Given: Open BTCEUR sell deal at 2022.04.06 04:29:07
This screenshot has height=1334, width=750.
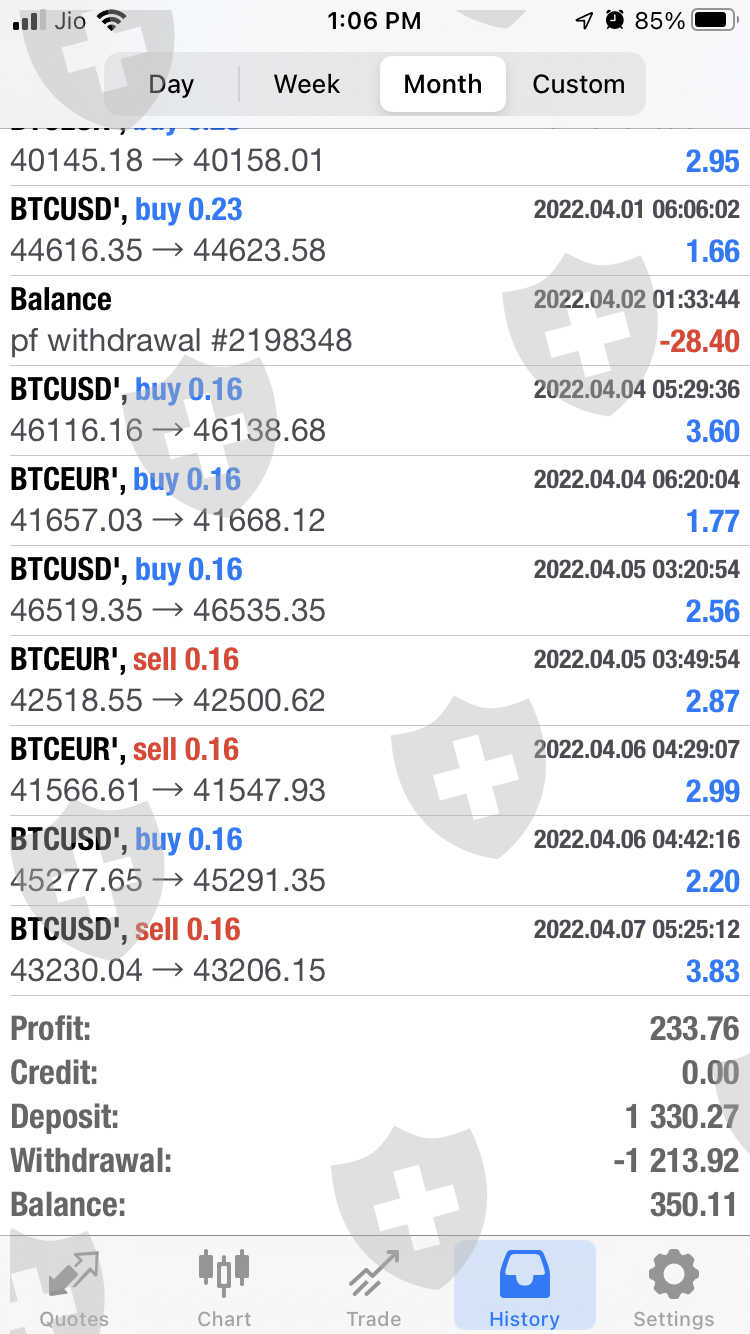Looking at the screenshot, I should 375,770.
